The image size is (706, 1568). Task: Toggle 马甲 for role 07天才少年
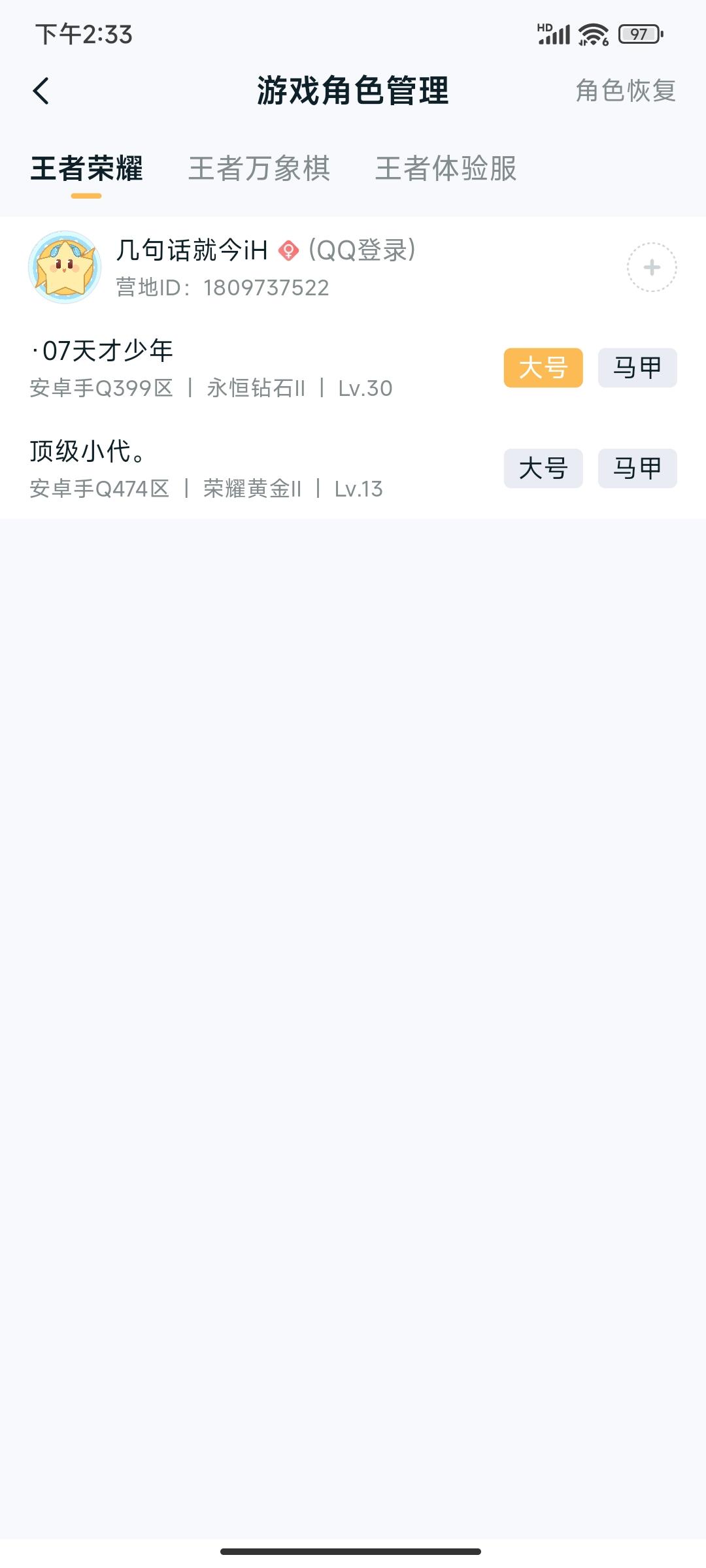[637, 368]
